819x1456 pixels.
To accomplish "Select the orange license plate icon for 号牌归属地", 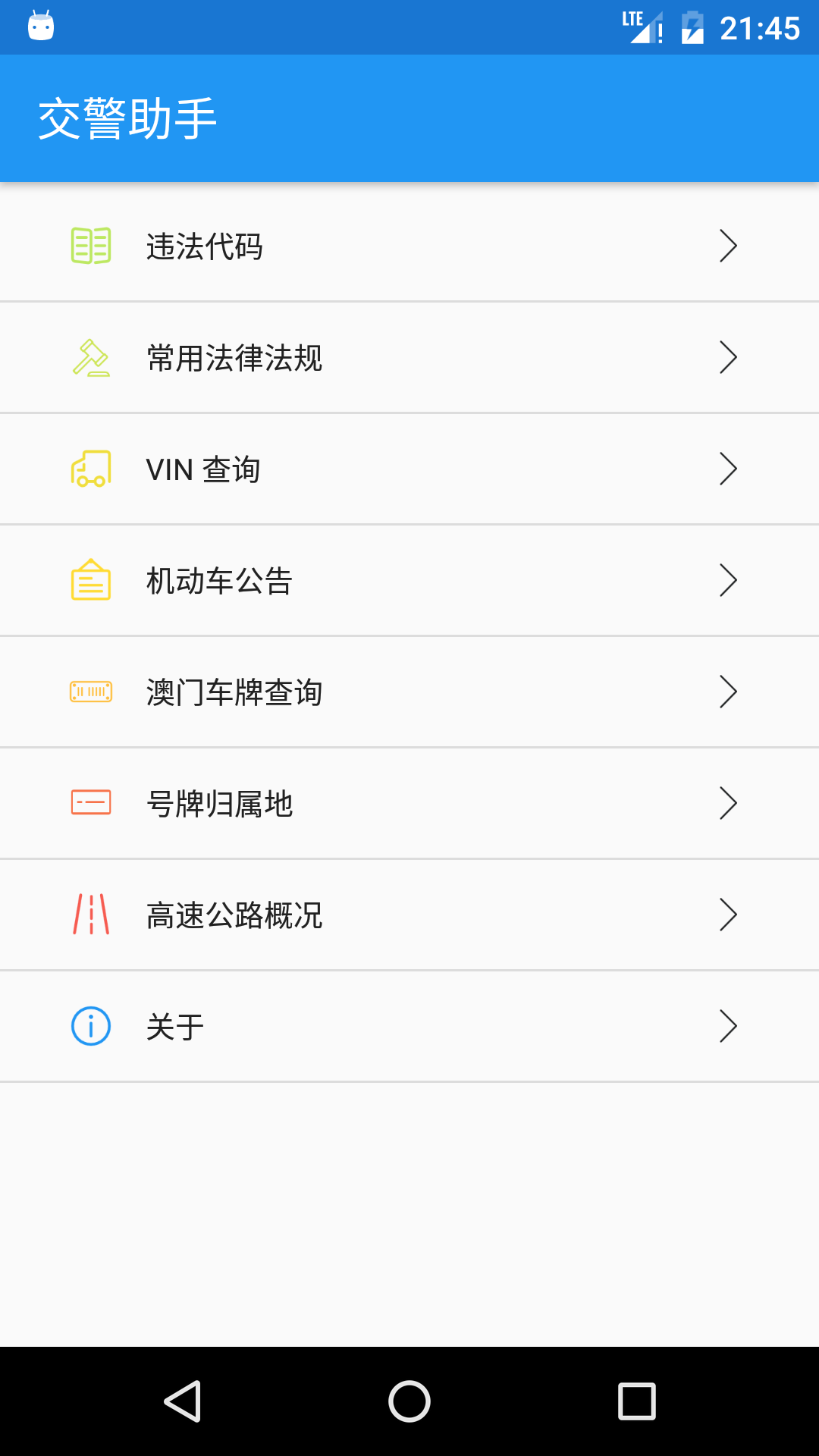I will point(90,802).
